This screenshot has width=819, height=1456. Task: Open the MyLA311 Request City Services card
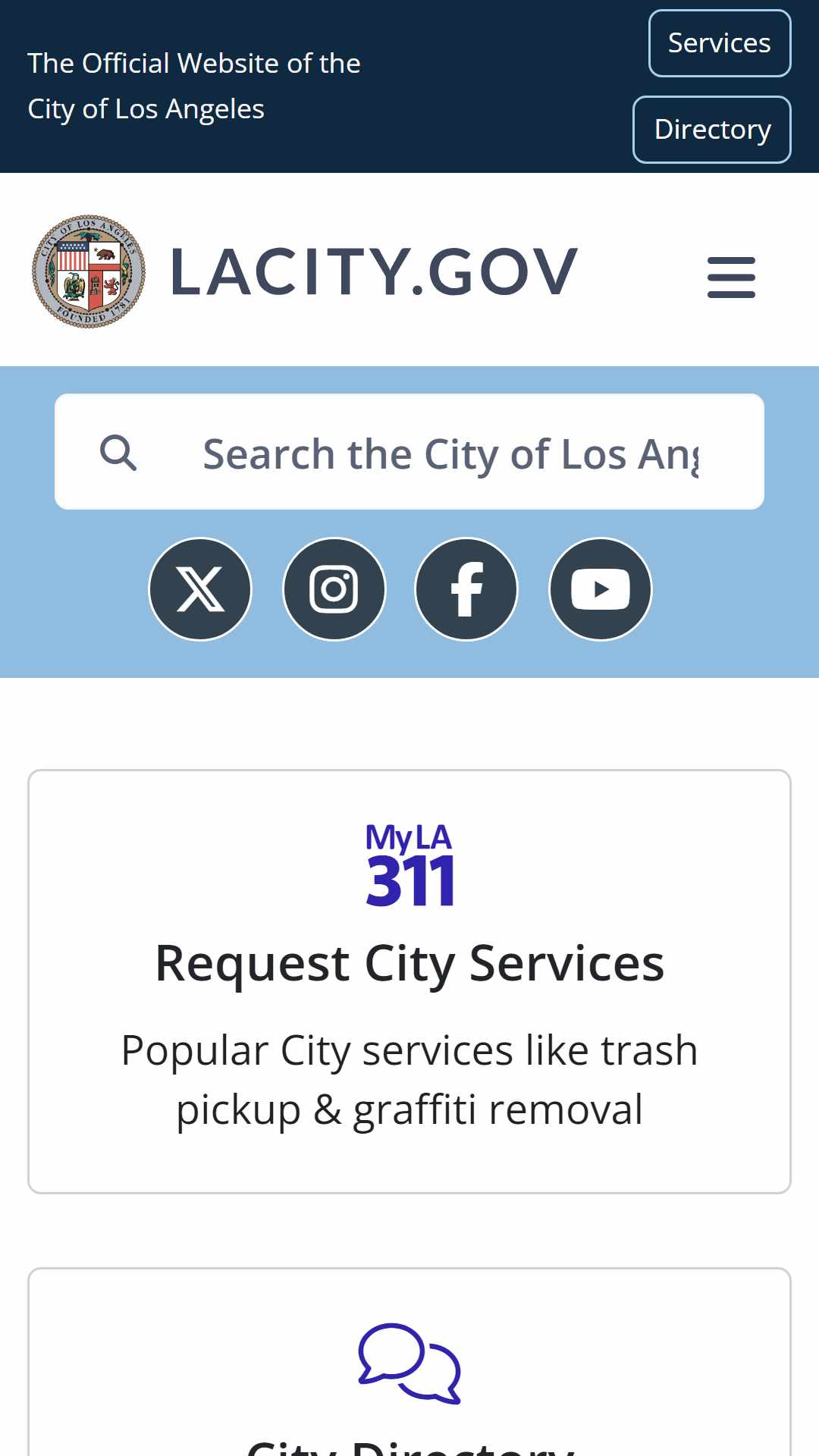pos(409,981)
